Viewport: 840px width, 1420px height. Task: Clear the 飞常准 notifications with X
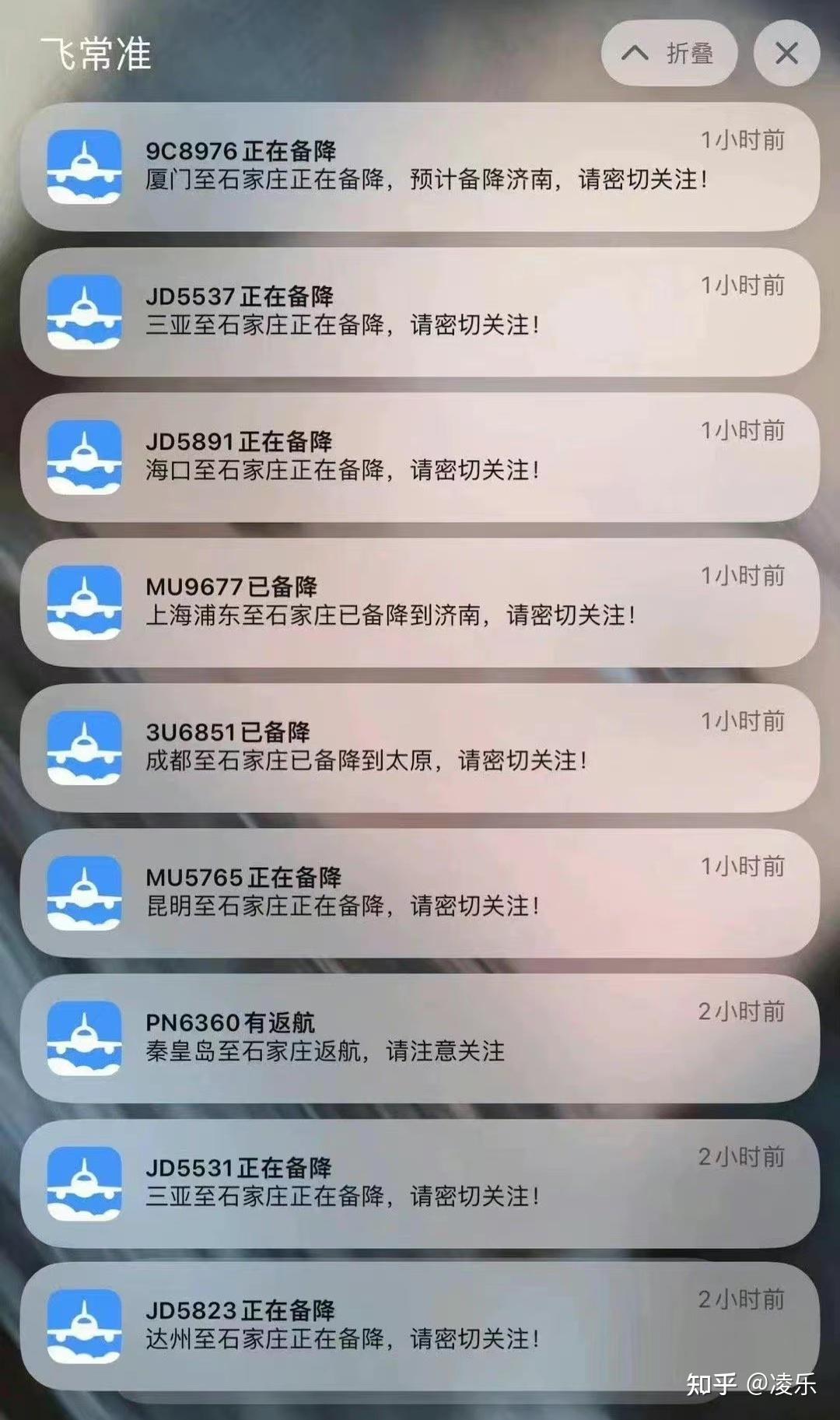(786, 53)
